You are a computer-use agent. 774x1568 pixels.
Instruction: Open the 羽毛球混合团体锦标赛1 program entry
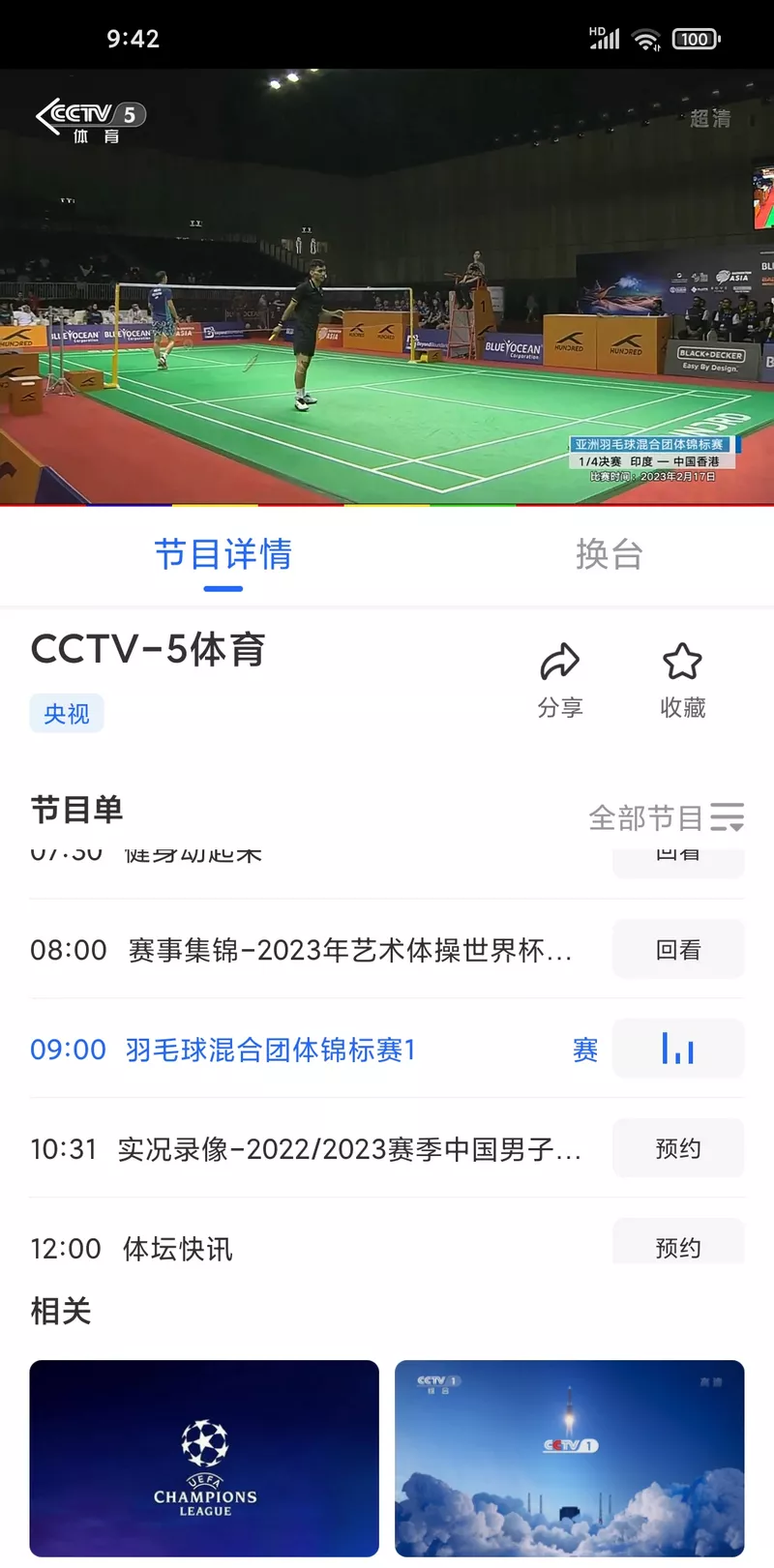pos(271,1049)
